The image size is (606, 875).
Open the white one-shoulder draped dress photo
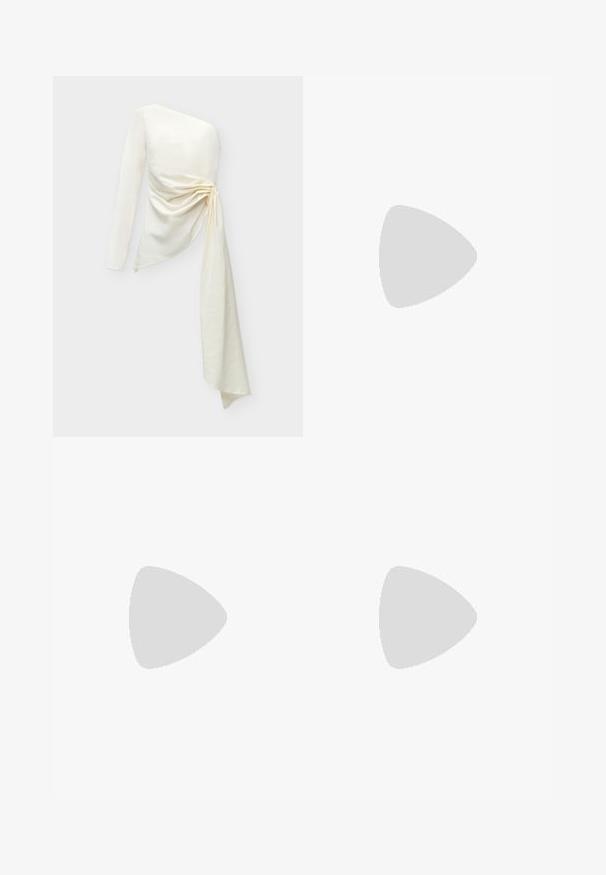click(178, 256)
